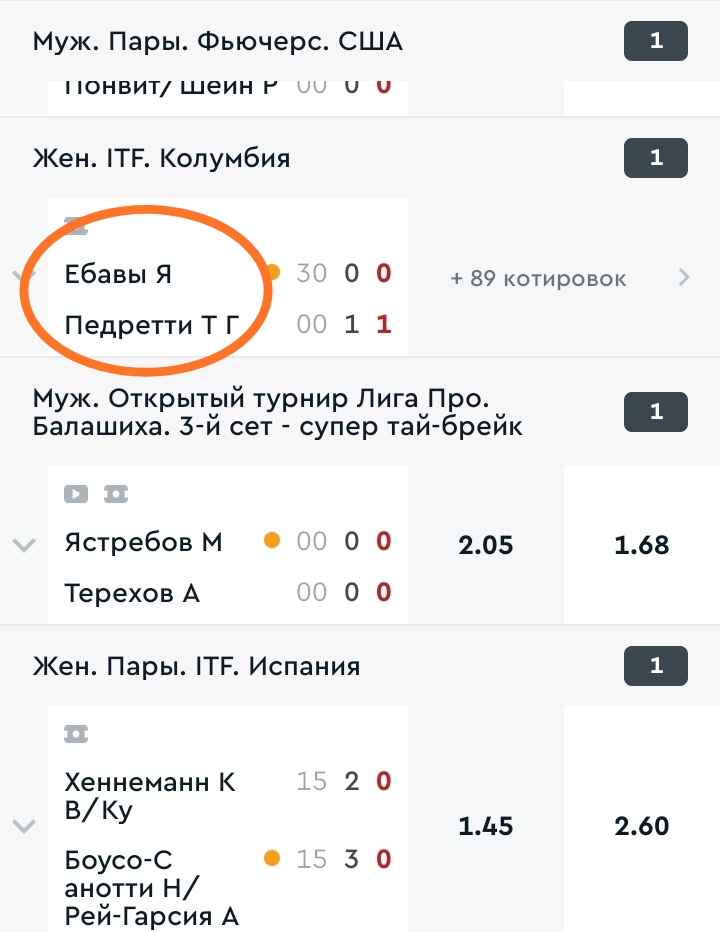Open the Лига Про Балашиха tournament header
Image resolution: width=720 pixels, height=932 pixels.
[x=278, y=413]
